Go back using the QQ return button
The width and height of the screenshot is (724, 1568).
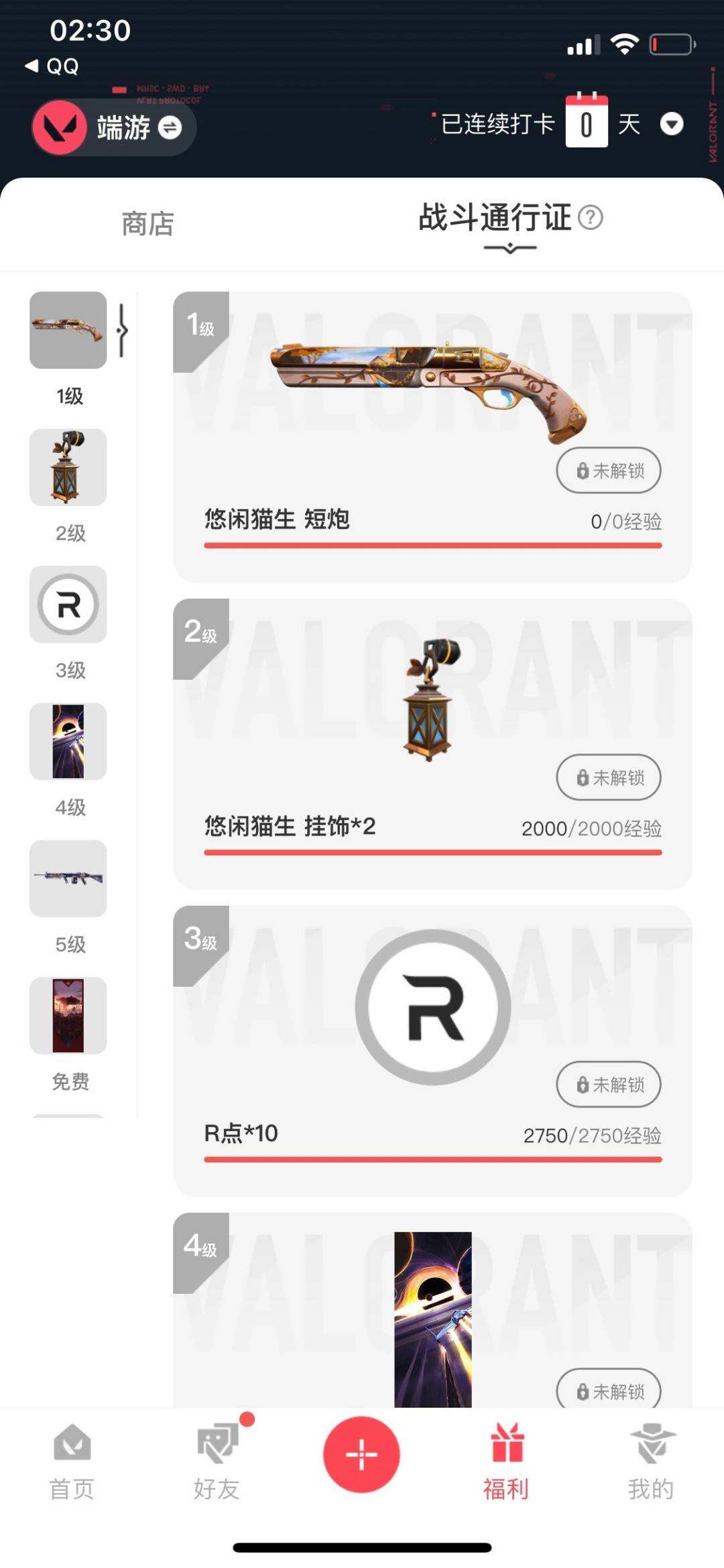point(50,67)
